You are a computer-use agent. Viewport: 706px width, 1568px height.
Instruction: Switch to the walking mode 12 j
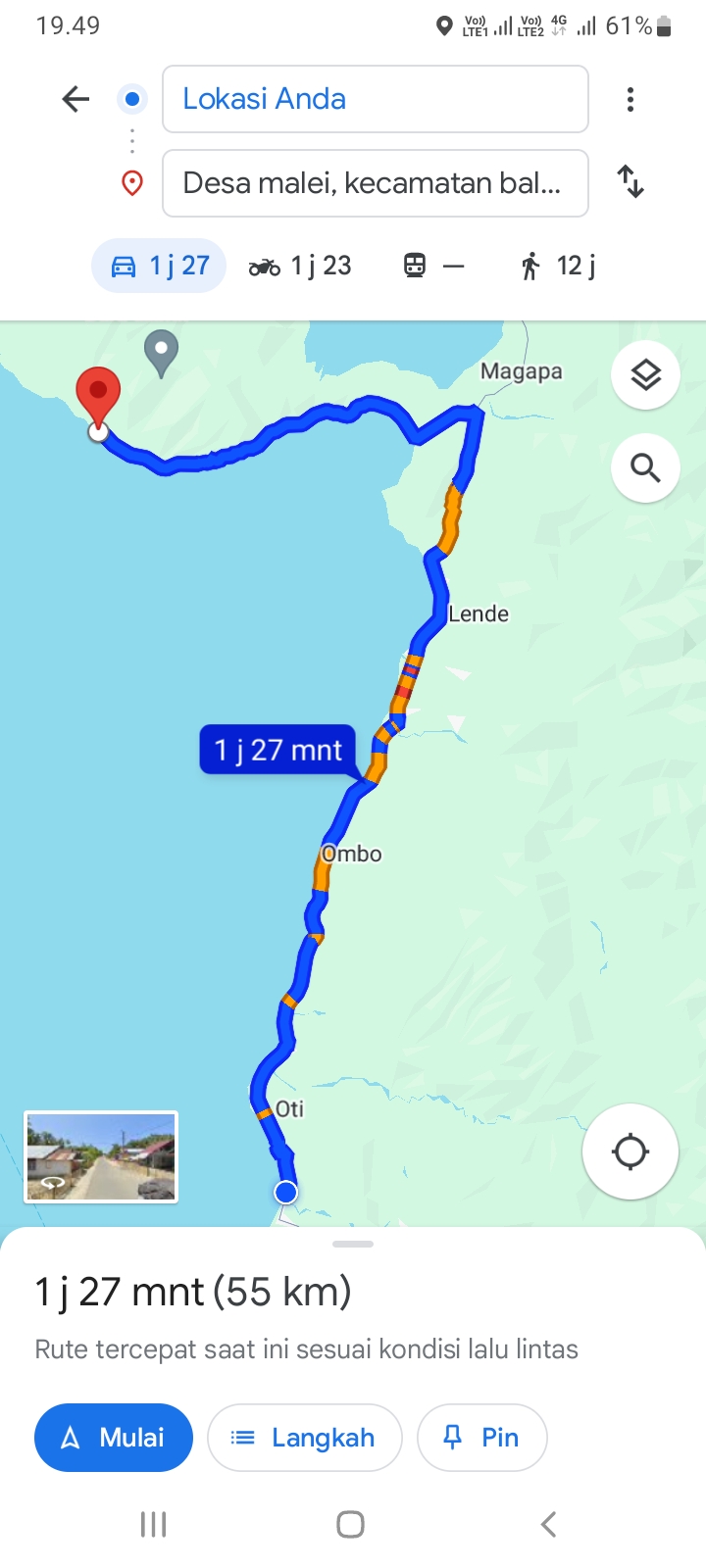click(x=558, y=266)
